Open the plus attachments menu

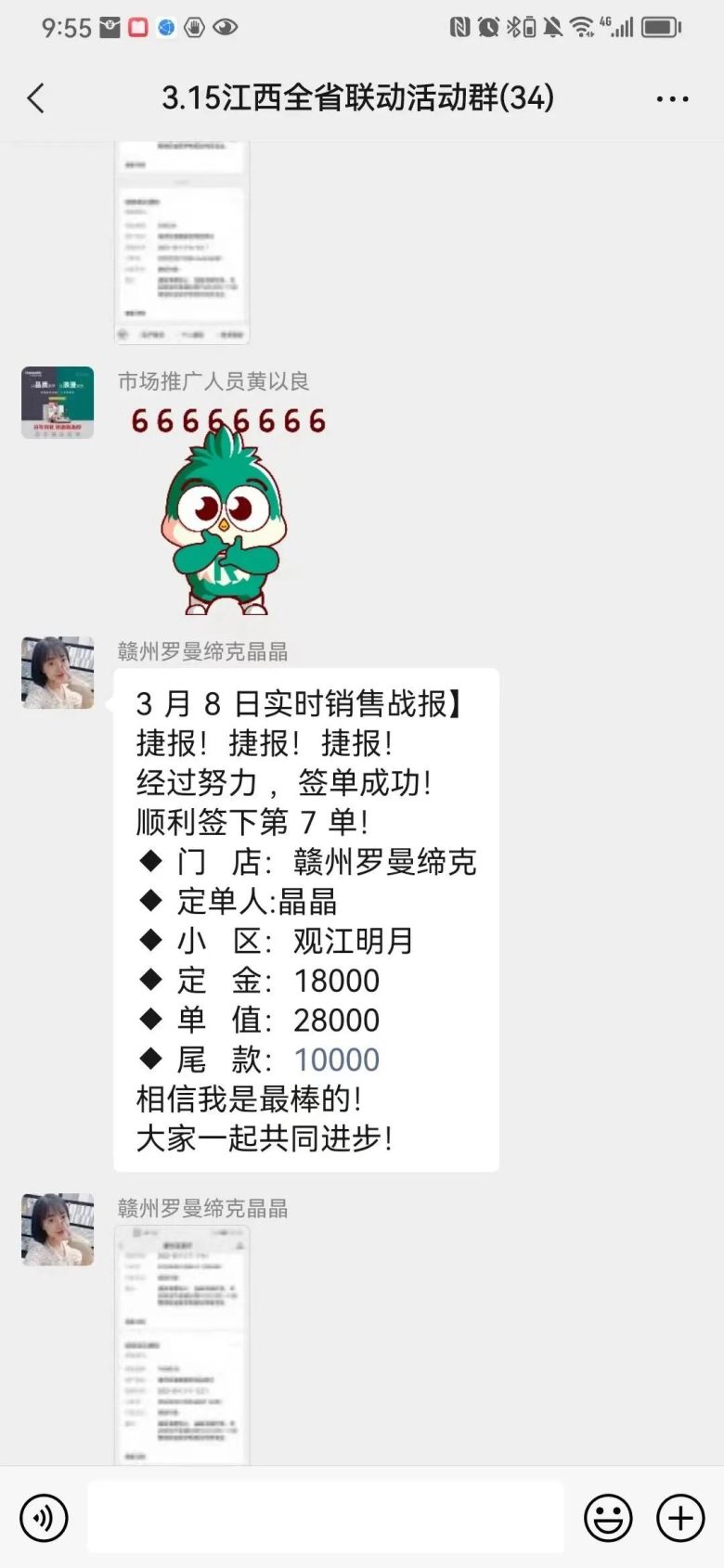(680, 1519)
